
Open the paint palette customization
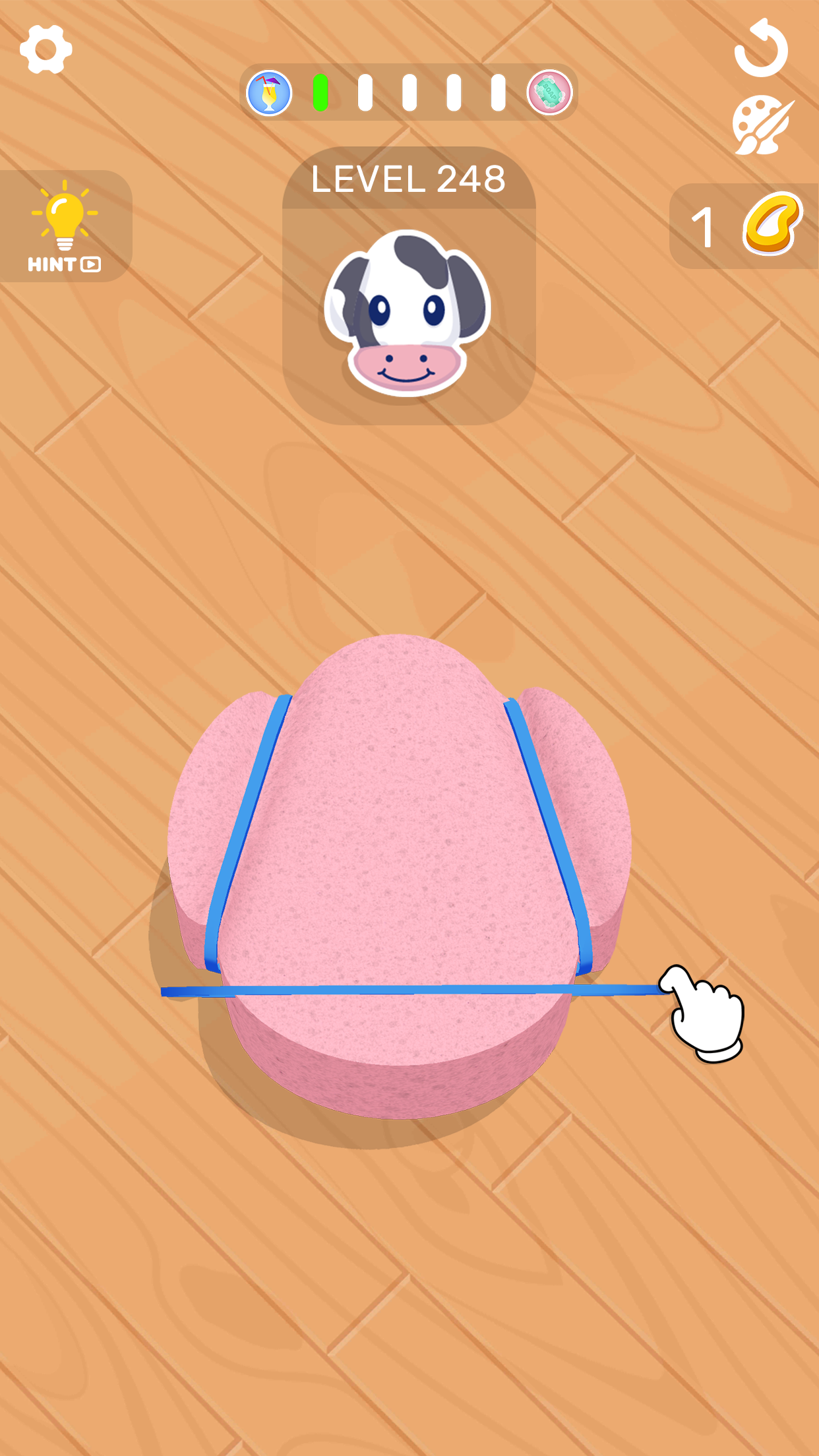click(762, 125)
